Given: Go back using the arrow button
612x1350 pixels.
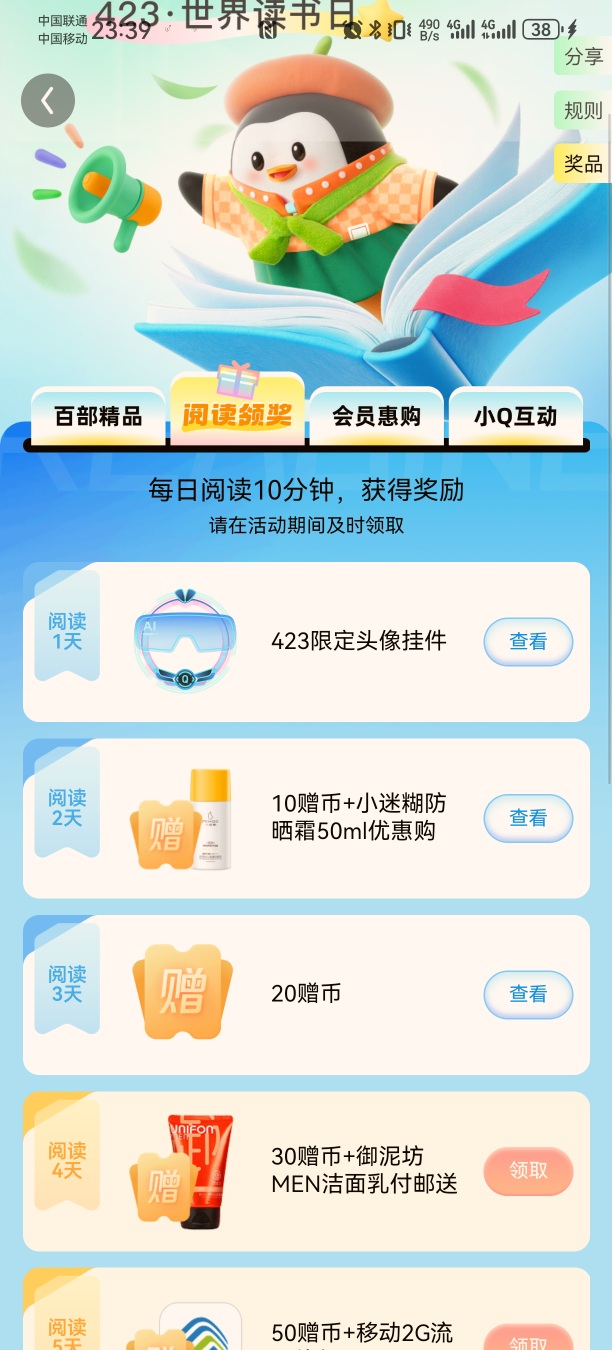Looking at the screenshot, I should pyautogui.click(x=48, y=100).
